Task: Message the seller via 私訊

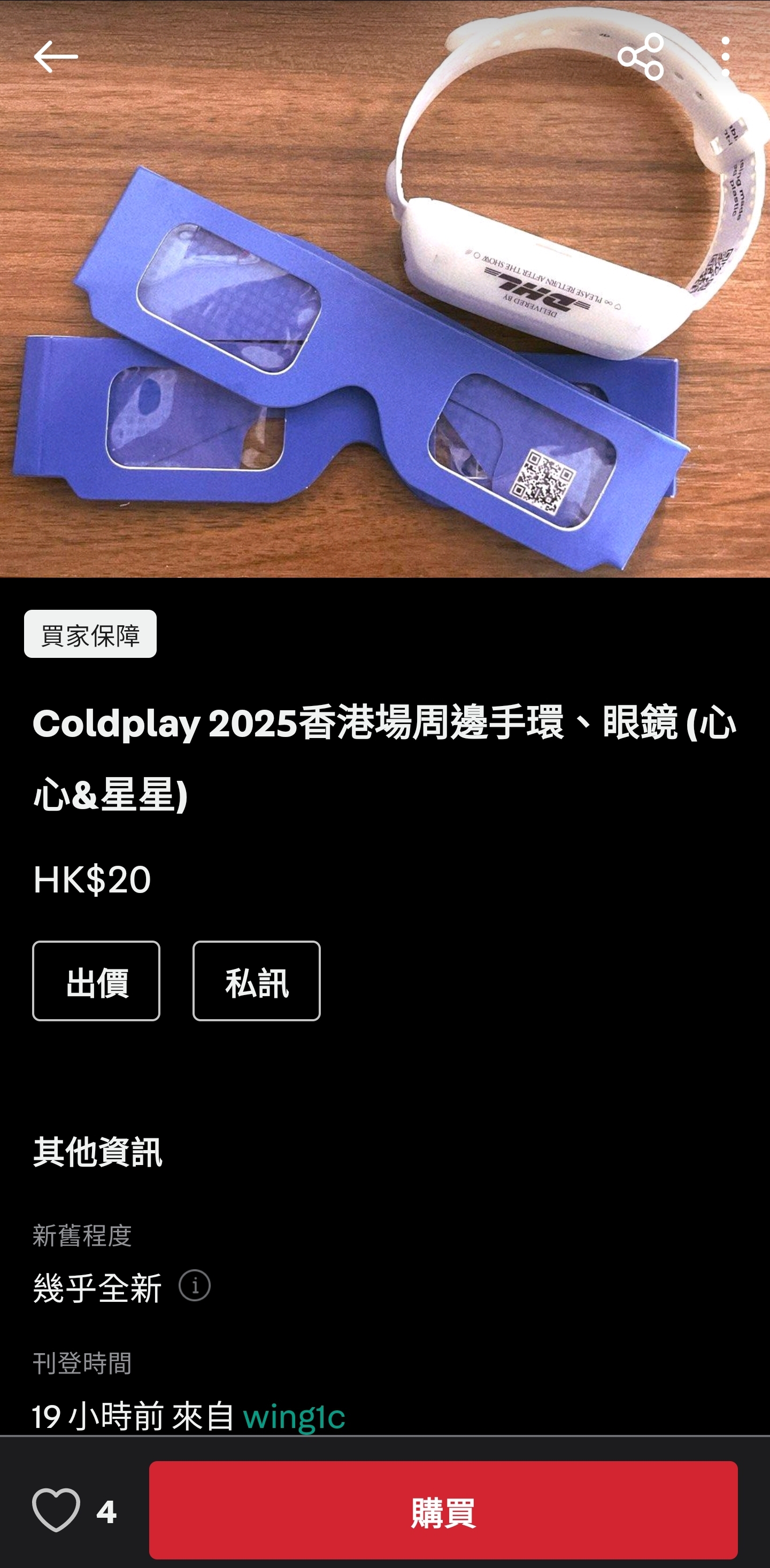Action: (257, 981)
